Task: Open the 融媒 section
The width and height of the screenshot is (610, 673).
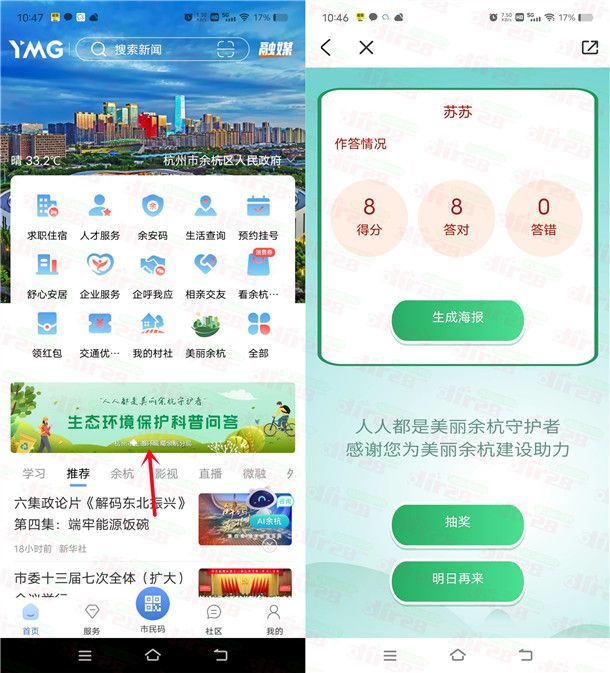Action: pos(275,49)
